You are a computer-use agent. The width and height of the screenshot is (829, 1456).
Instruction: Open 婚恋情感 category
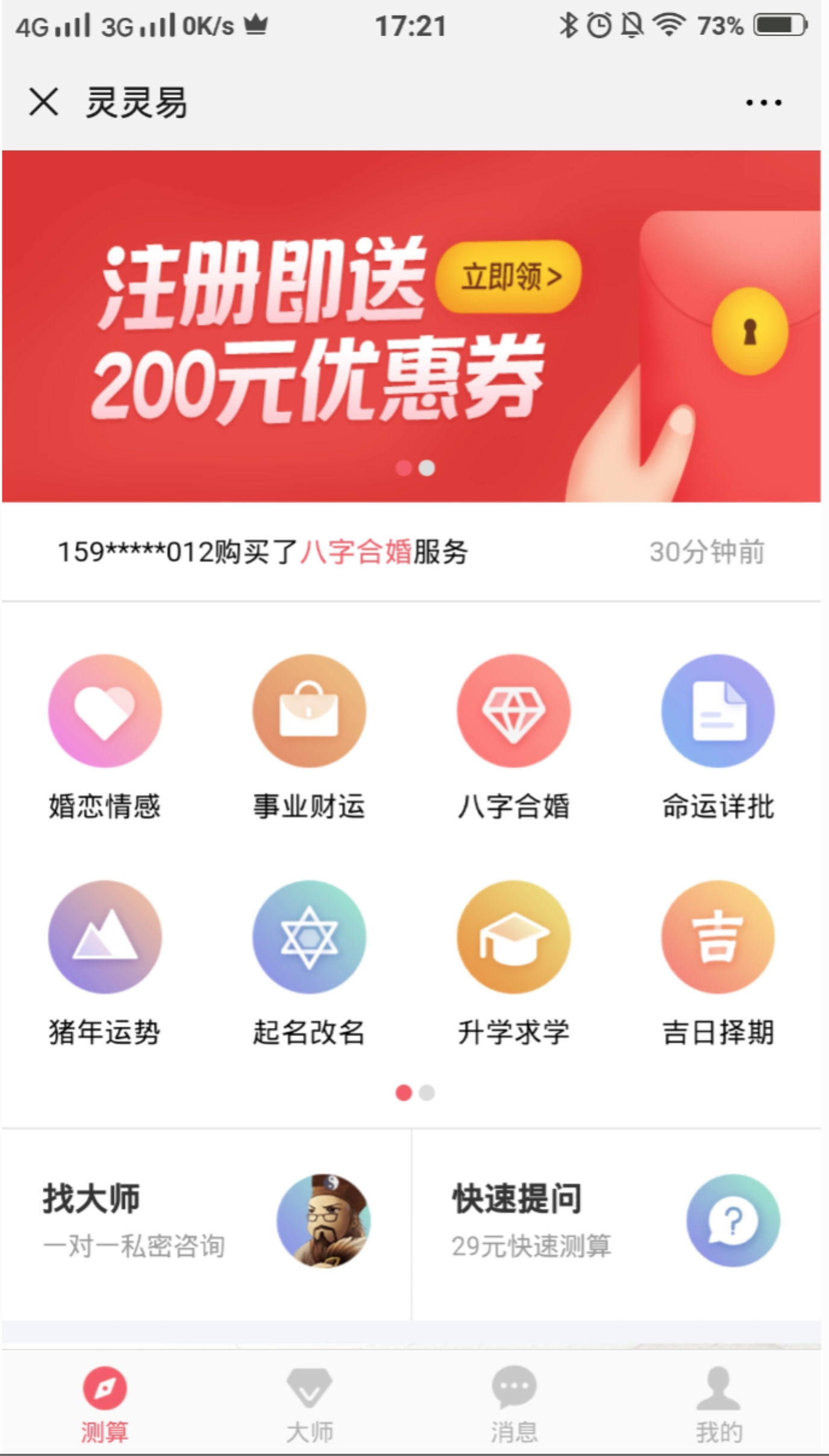pos(105,711)
